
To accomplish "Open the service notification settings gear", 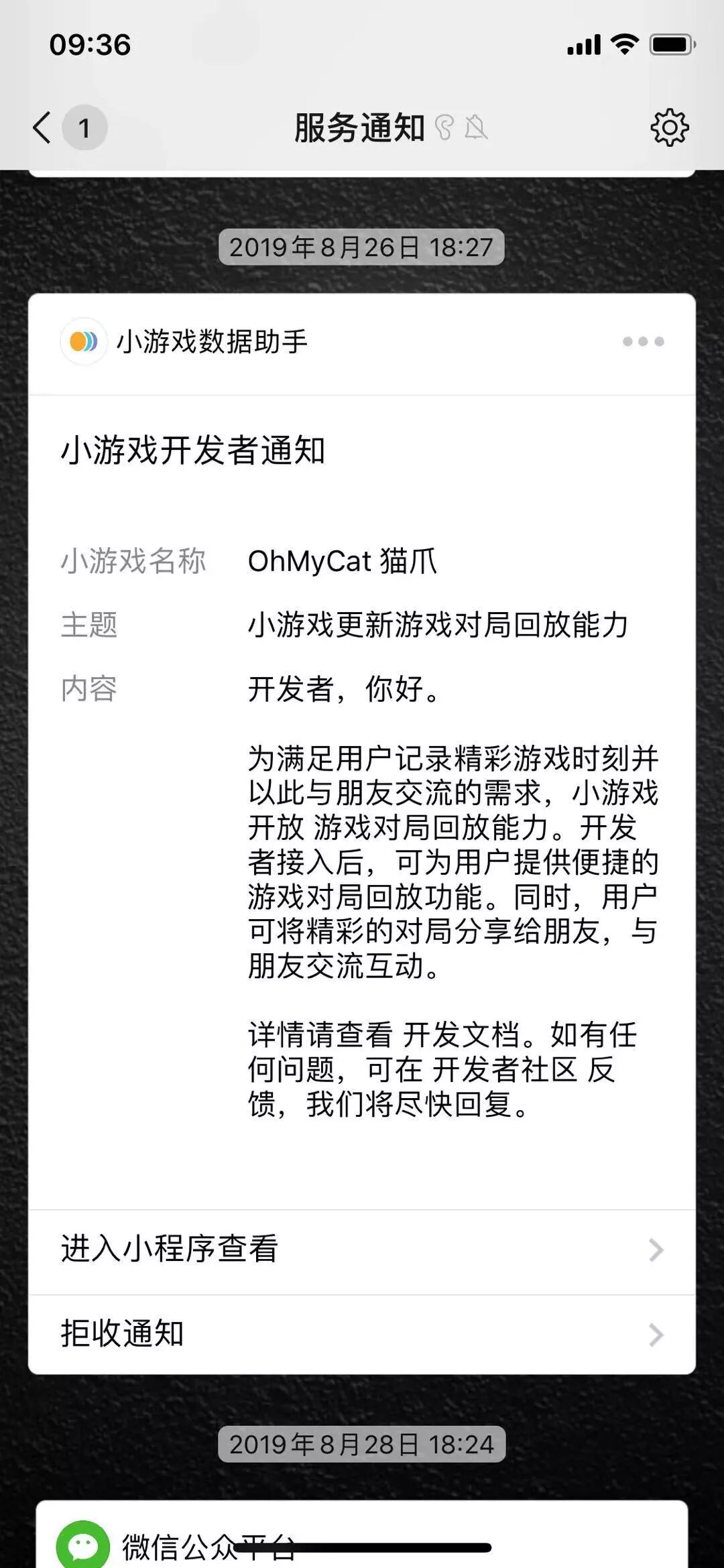I will pyautogui.click(x=669, y=127).
